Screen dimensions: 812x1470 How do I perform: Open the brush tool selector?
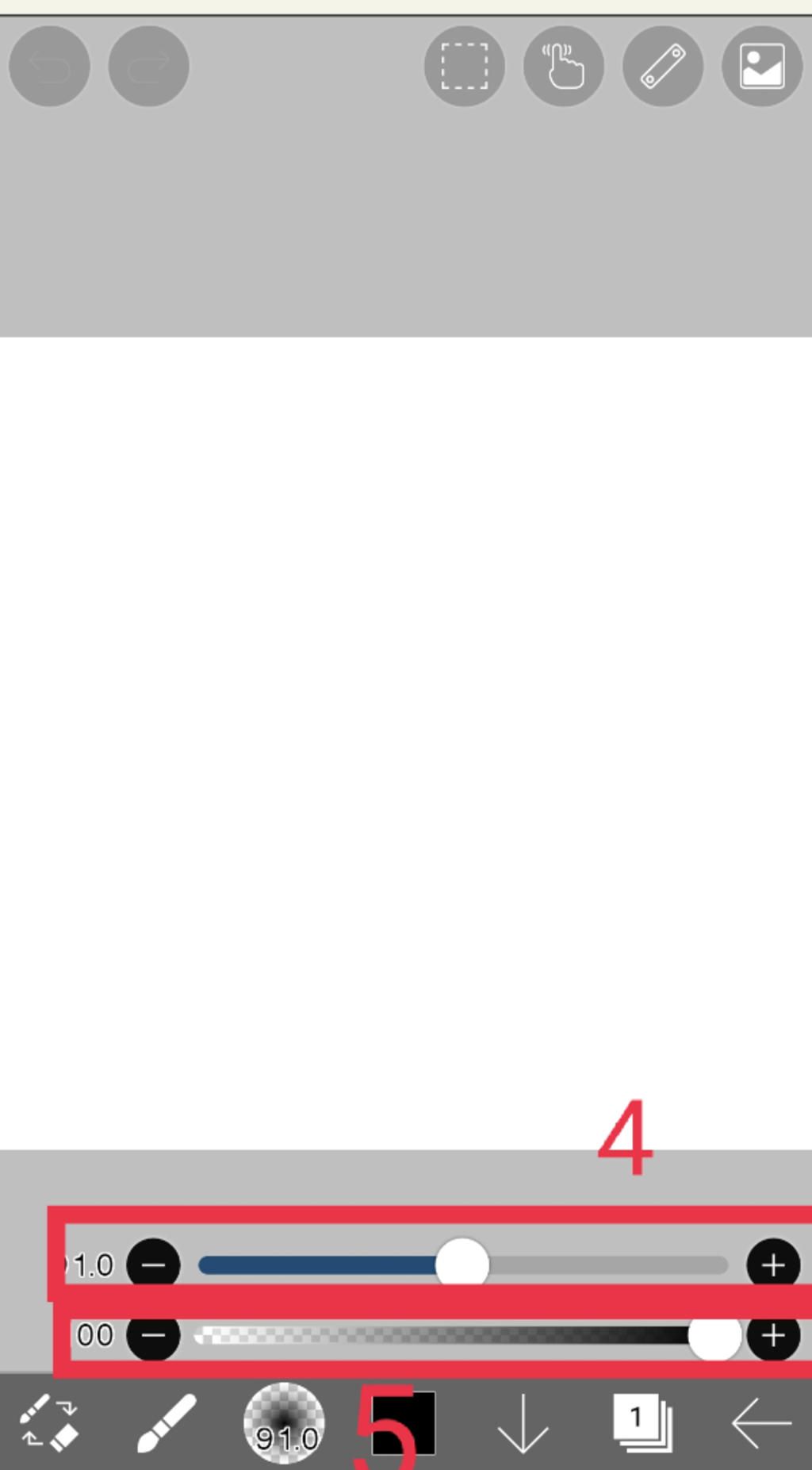pos(167,1424)
